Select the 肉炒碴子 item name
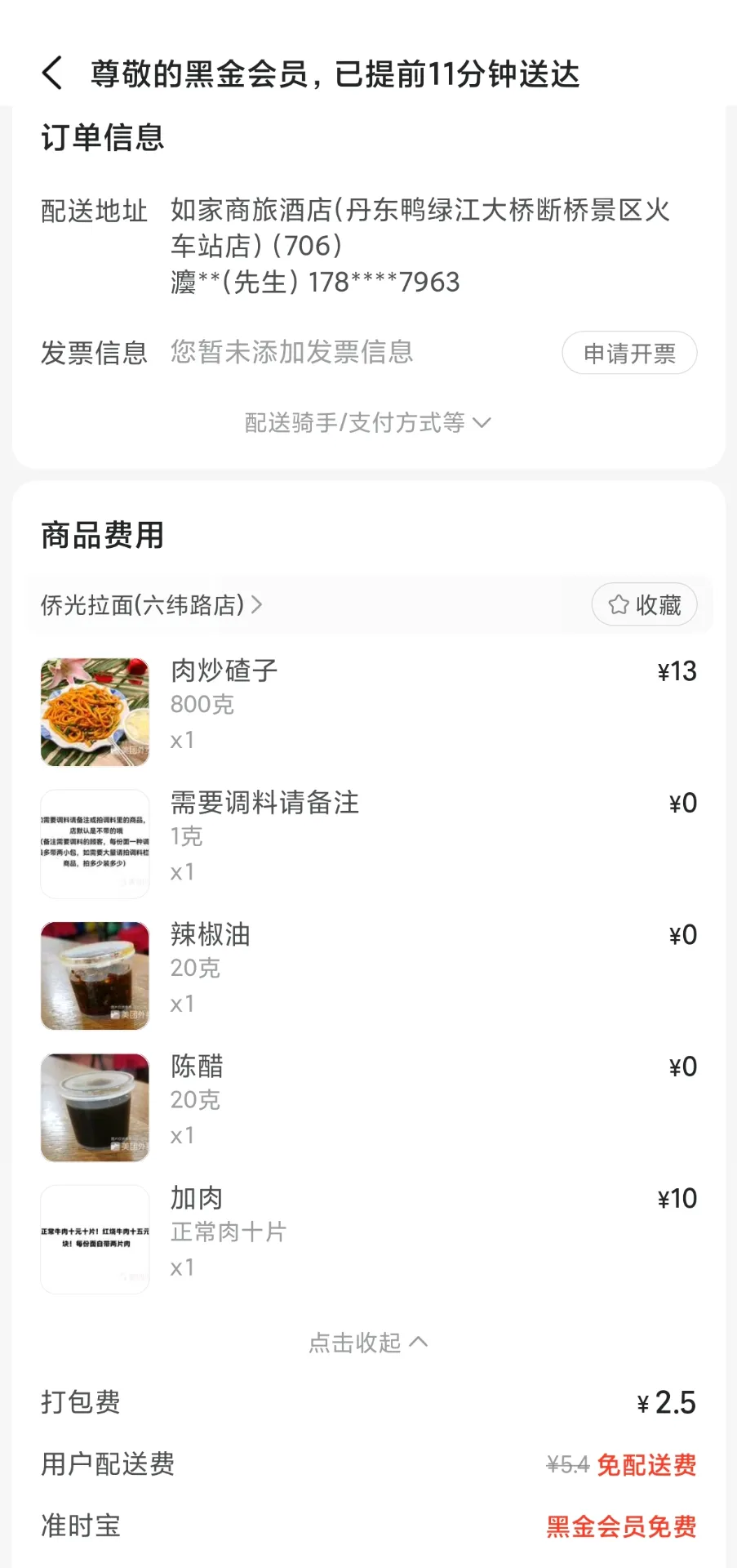Image resolution: width=737 pixels, height=1568 pixels. coord(223,670)
